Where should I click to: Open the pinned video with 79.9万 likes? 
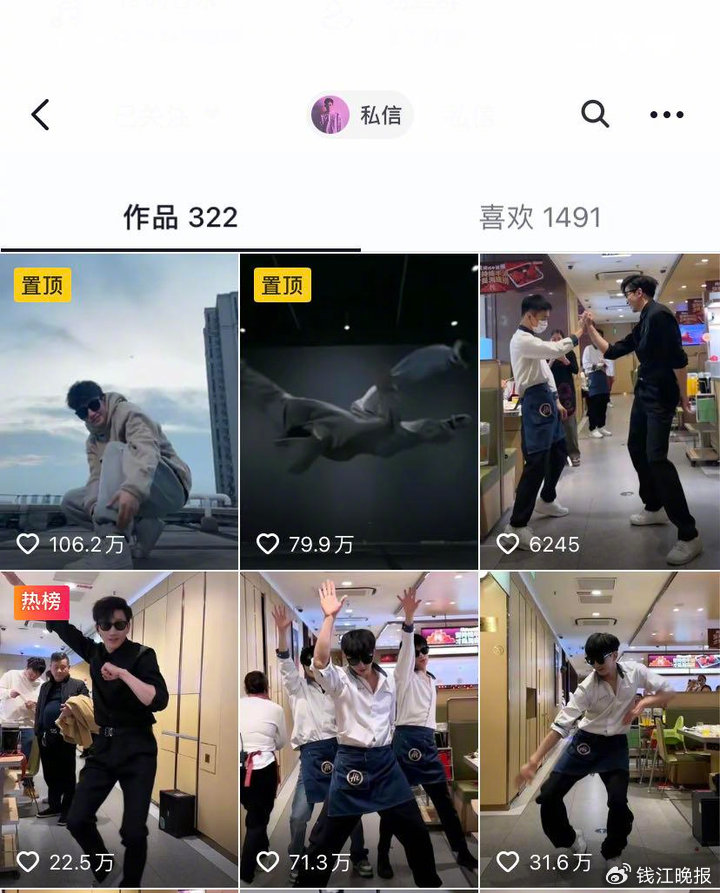click(x=359, y=410)
